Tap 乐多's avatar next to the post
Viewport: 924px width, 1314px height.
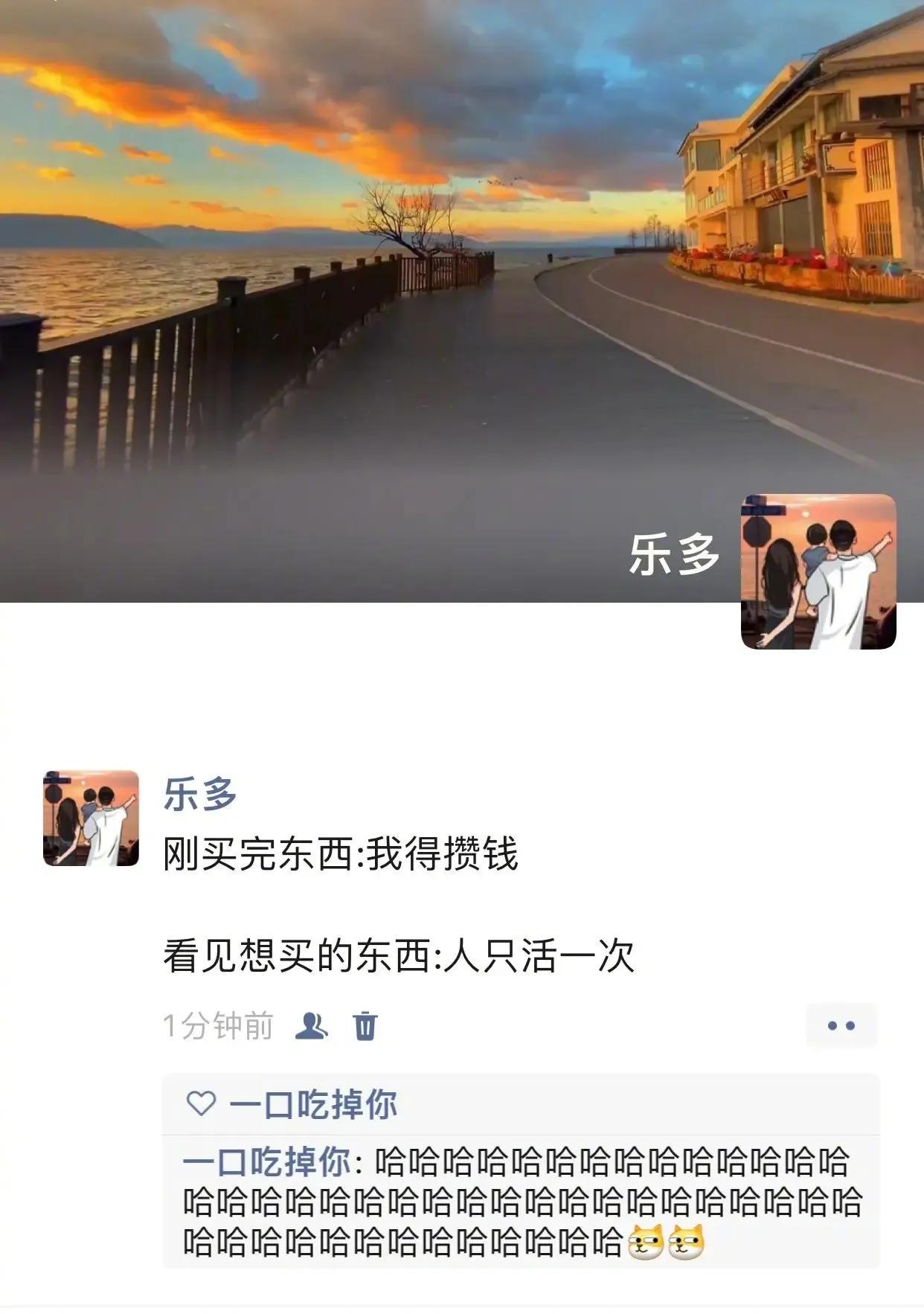[89, 818]
